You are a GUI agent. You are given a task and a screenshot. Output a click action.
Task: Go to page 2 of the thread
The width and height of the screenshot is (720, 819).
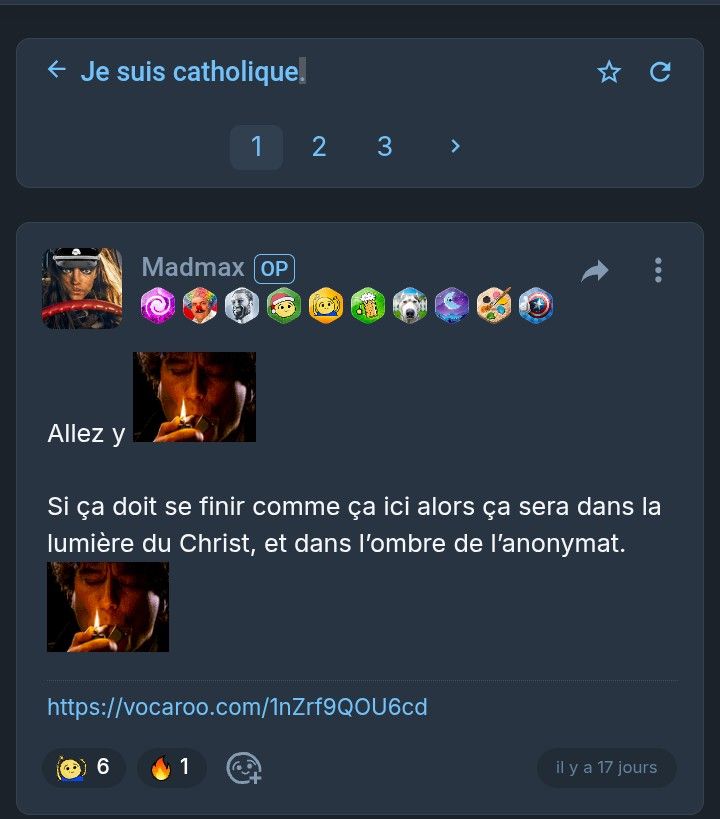click(x=319, y=147)
